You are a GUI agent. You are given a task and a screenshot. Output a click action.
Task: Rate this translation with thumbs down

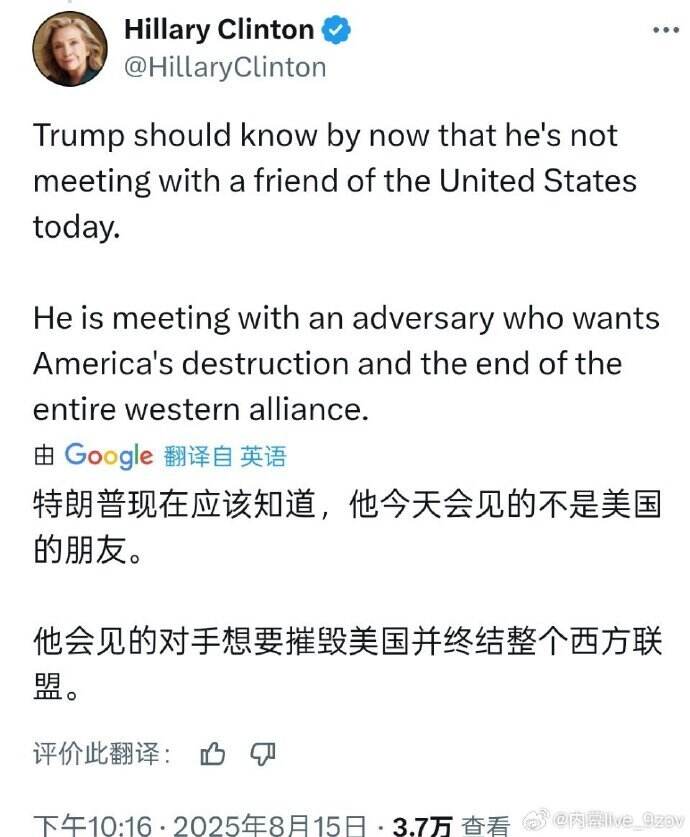(x=262, y=753)
